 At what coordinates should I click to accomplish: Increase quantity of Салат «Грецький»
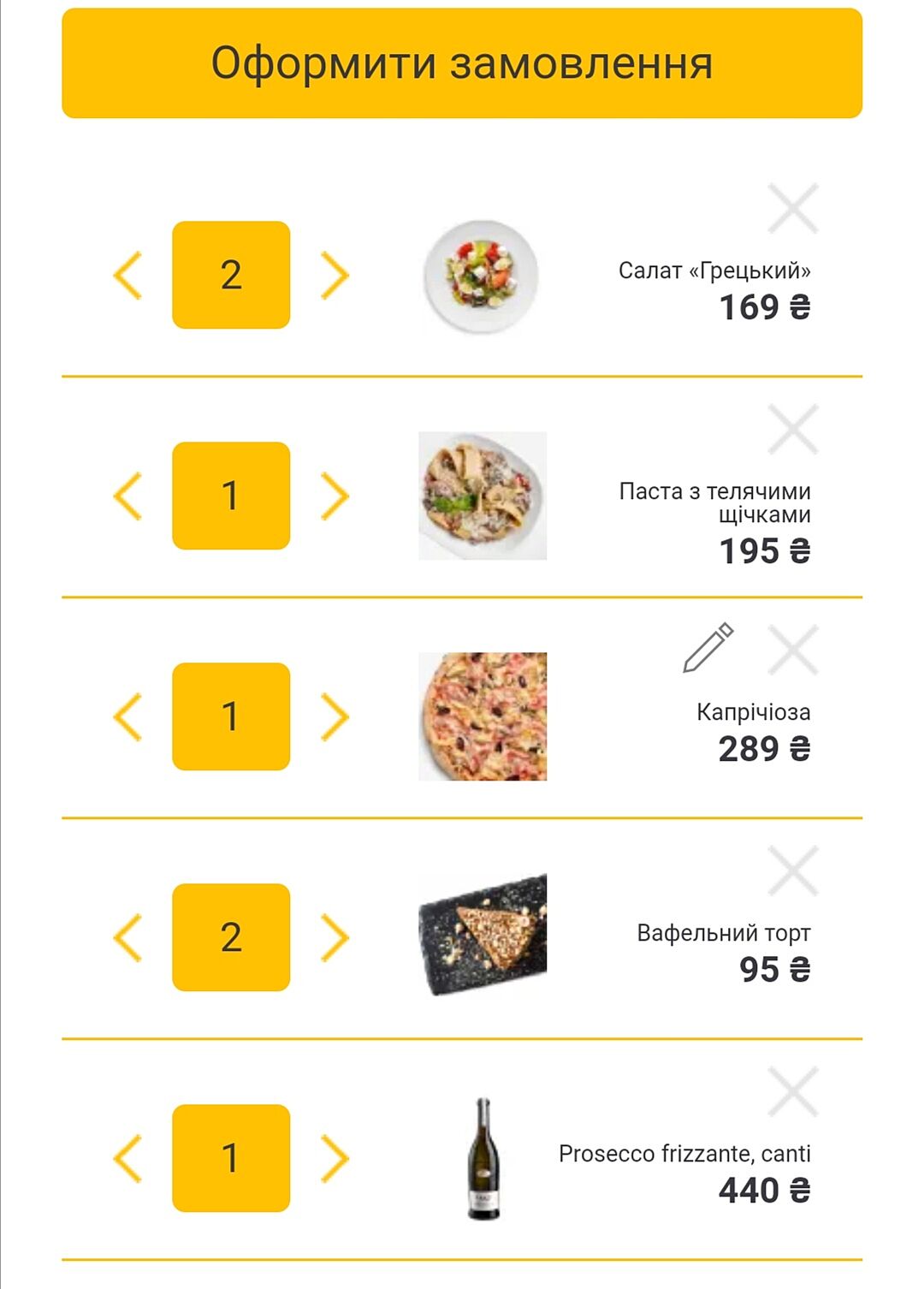point(335,275)
